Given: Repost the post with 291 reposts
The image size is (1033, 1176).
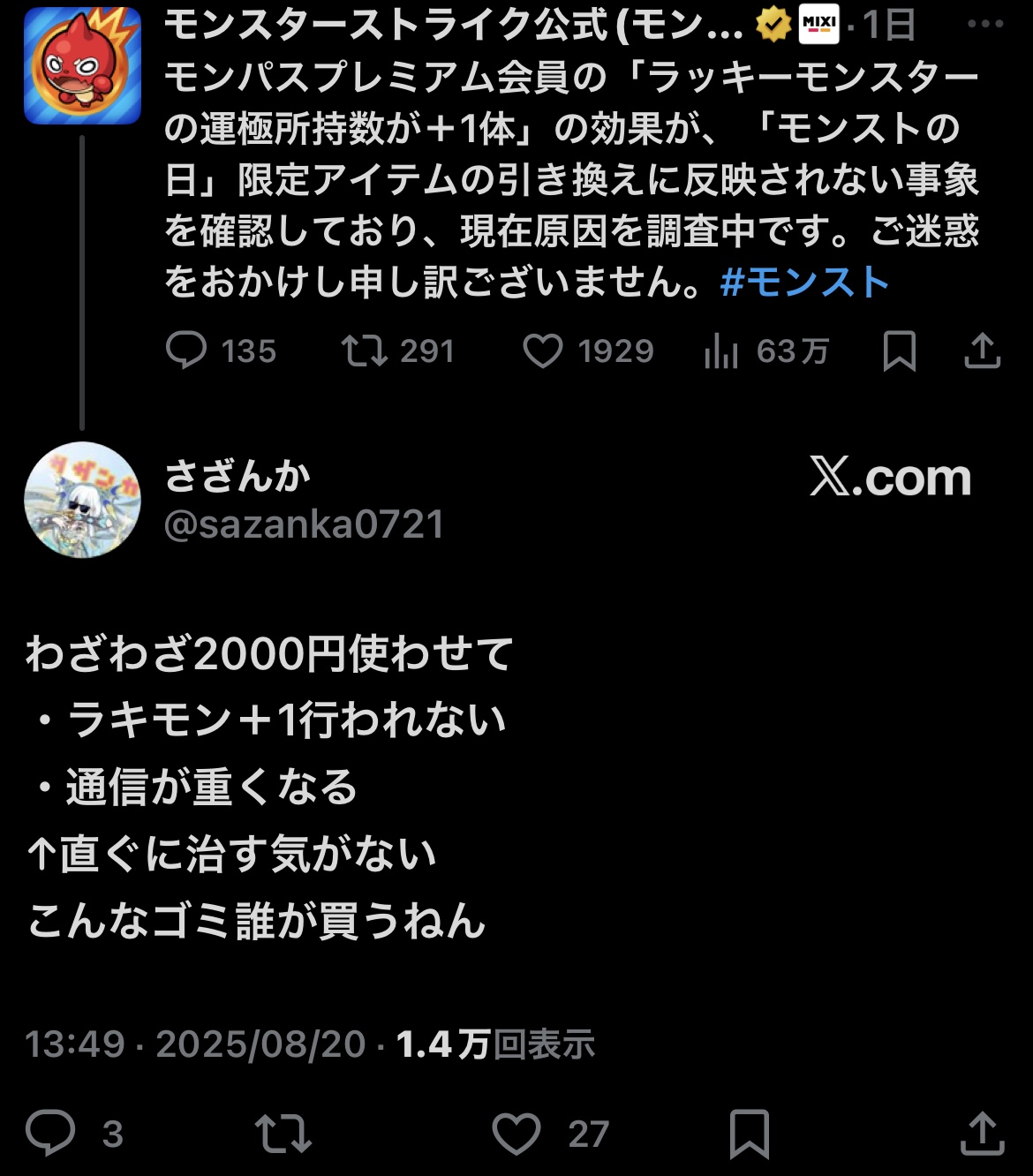Looking at the screenshot, I should (x=365, y=351).
